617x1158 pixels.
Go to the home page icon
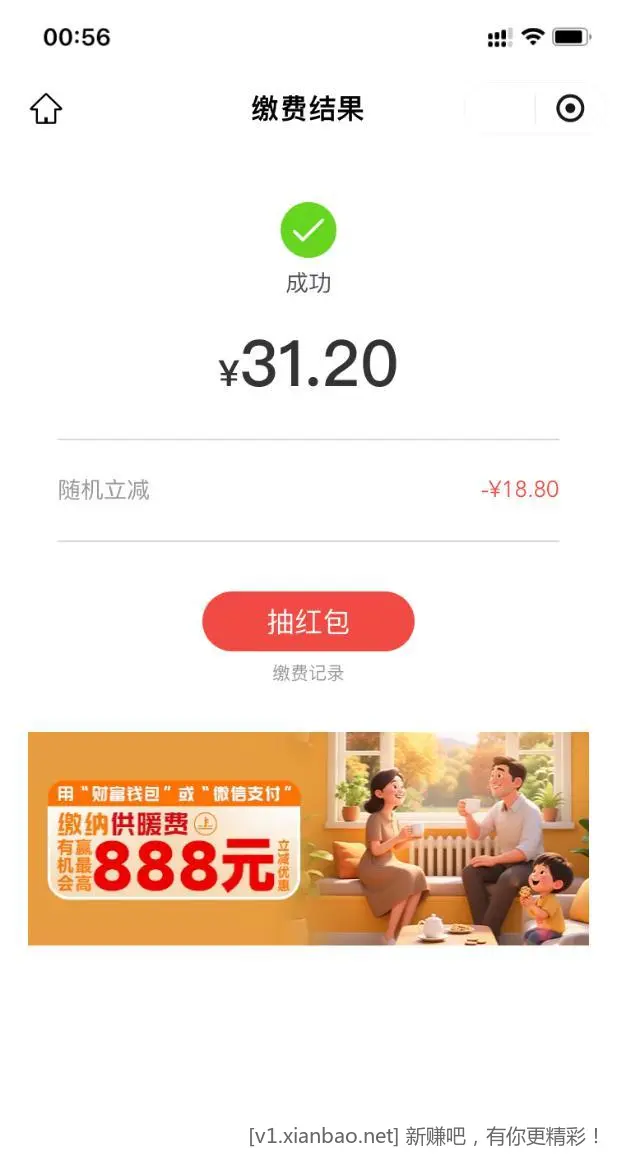coord(46,109)
